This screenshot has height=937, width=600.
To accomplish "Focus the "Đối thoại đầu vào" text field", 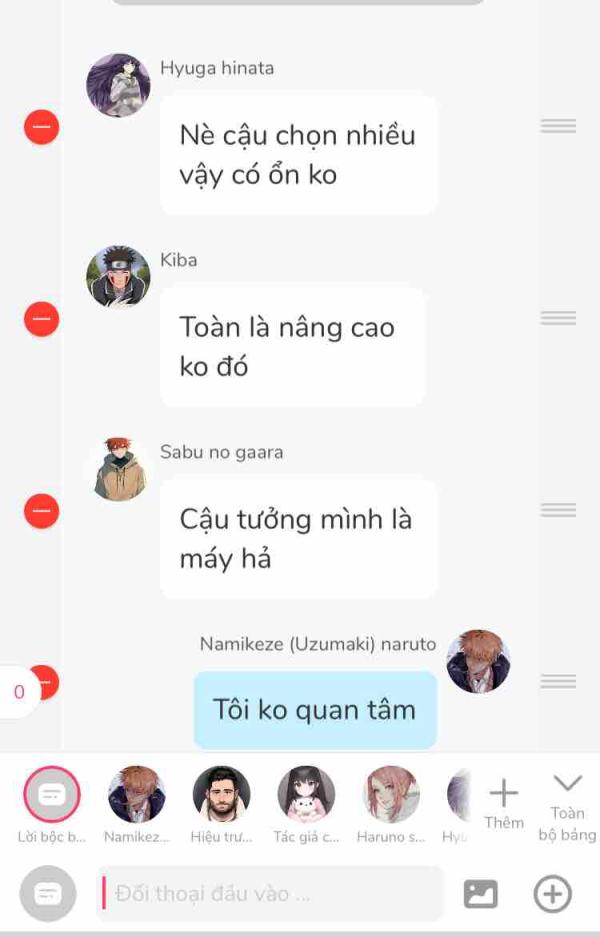I will point(272,893).
